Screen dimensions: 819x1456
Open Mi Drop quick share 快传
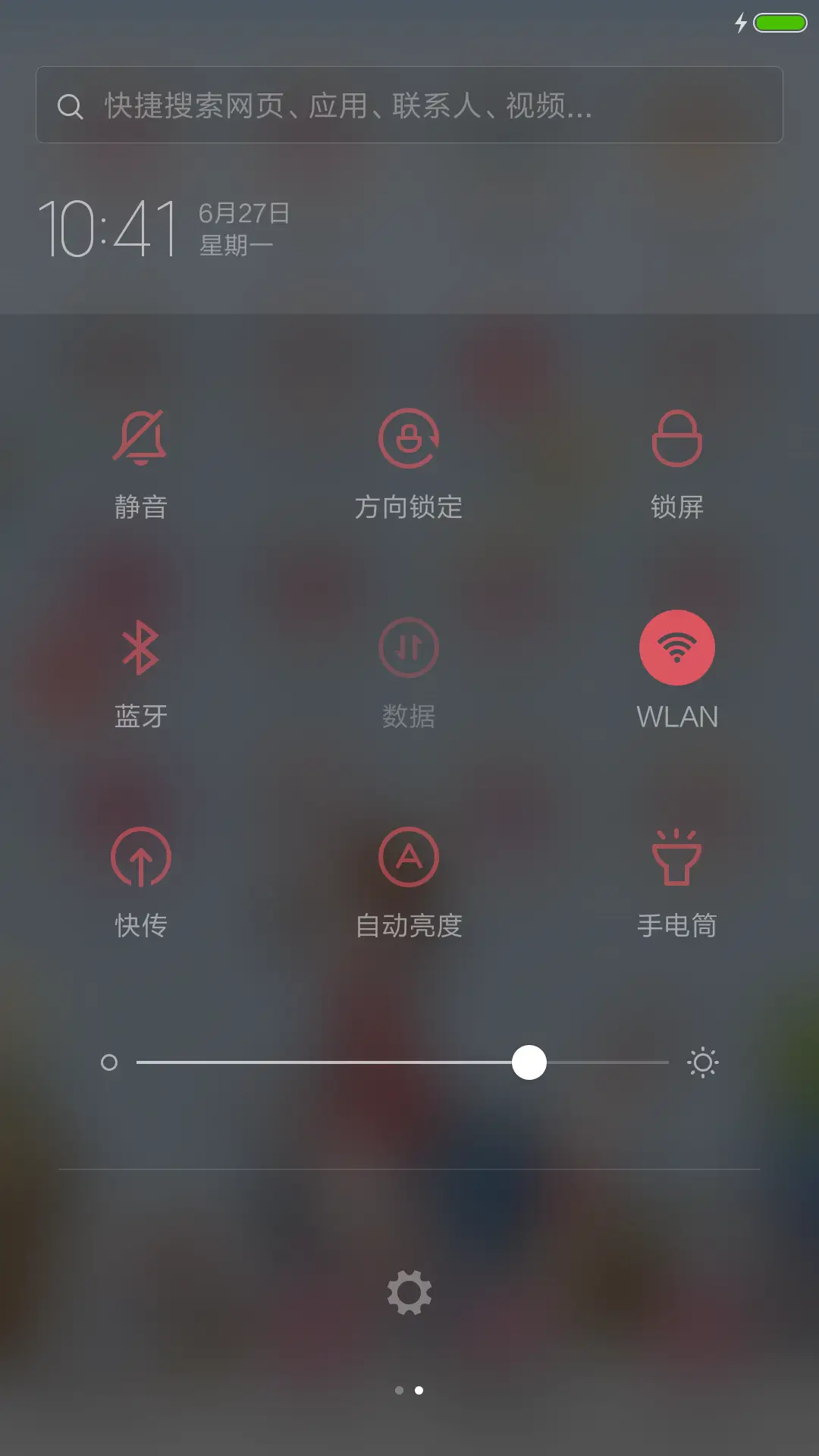pyautogui.click(x=141, y=857)
